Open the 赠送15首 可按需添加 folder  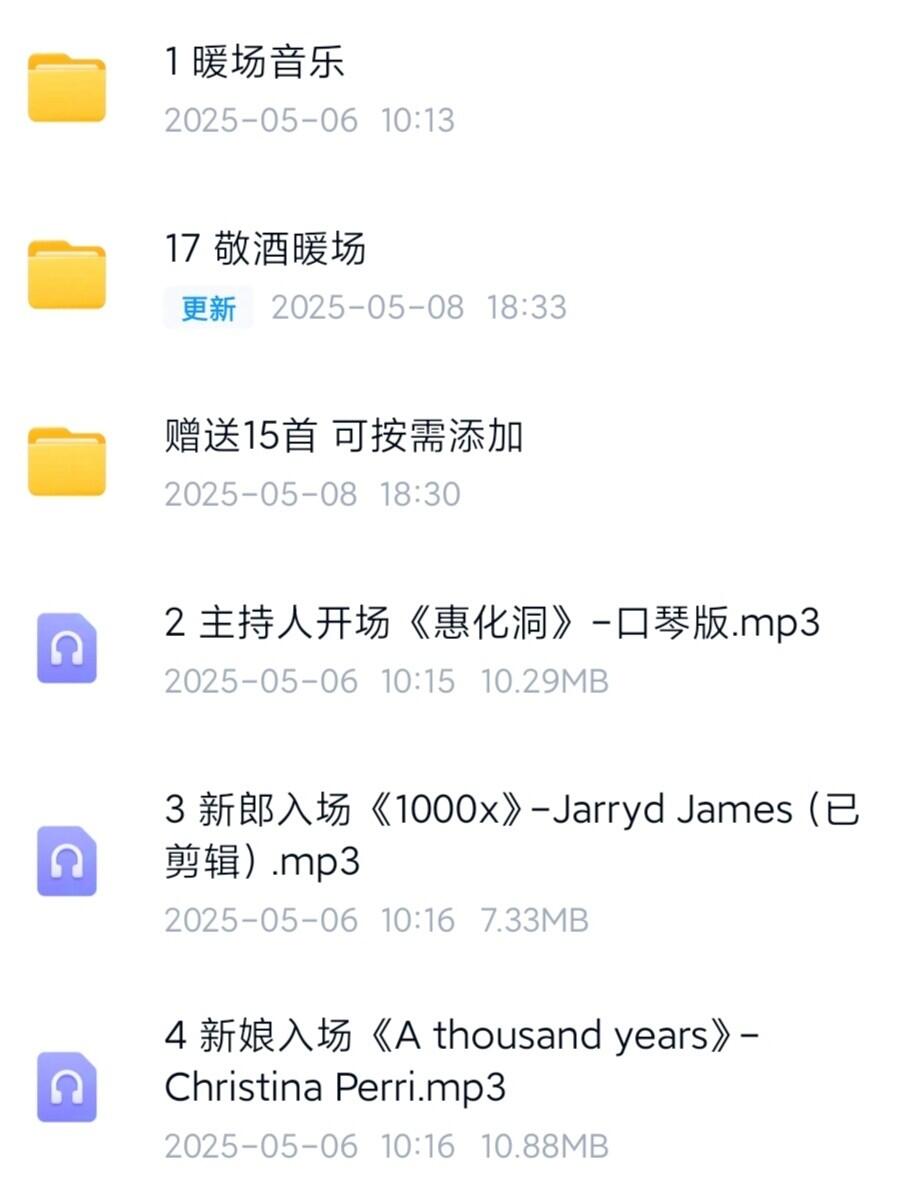[343, 437]
